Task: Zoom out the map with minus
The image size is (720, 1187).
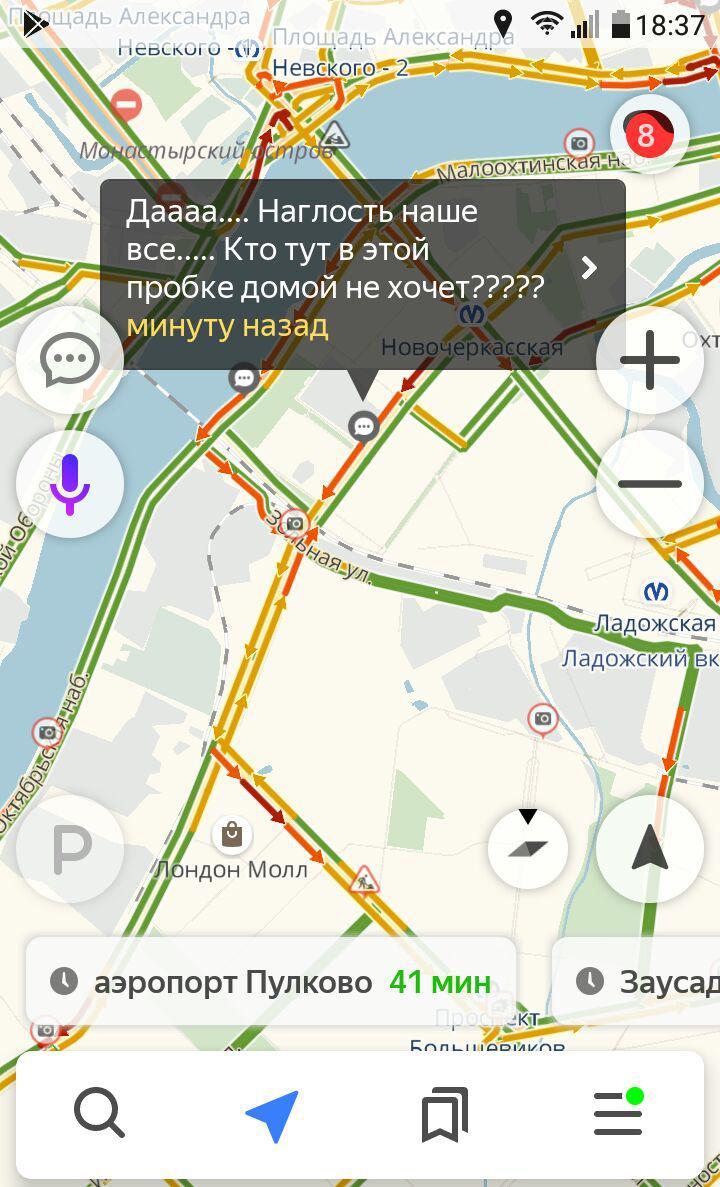Action: [x=649, y=484]
